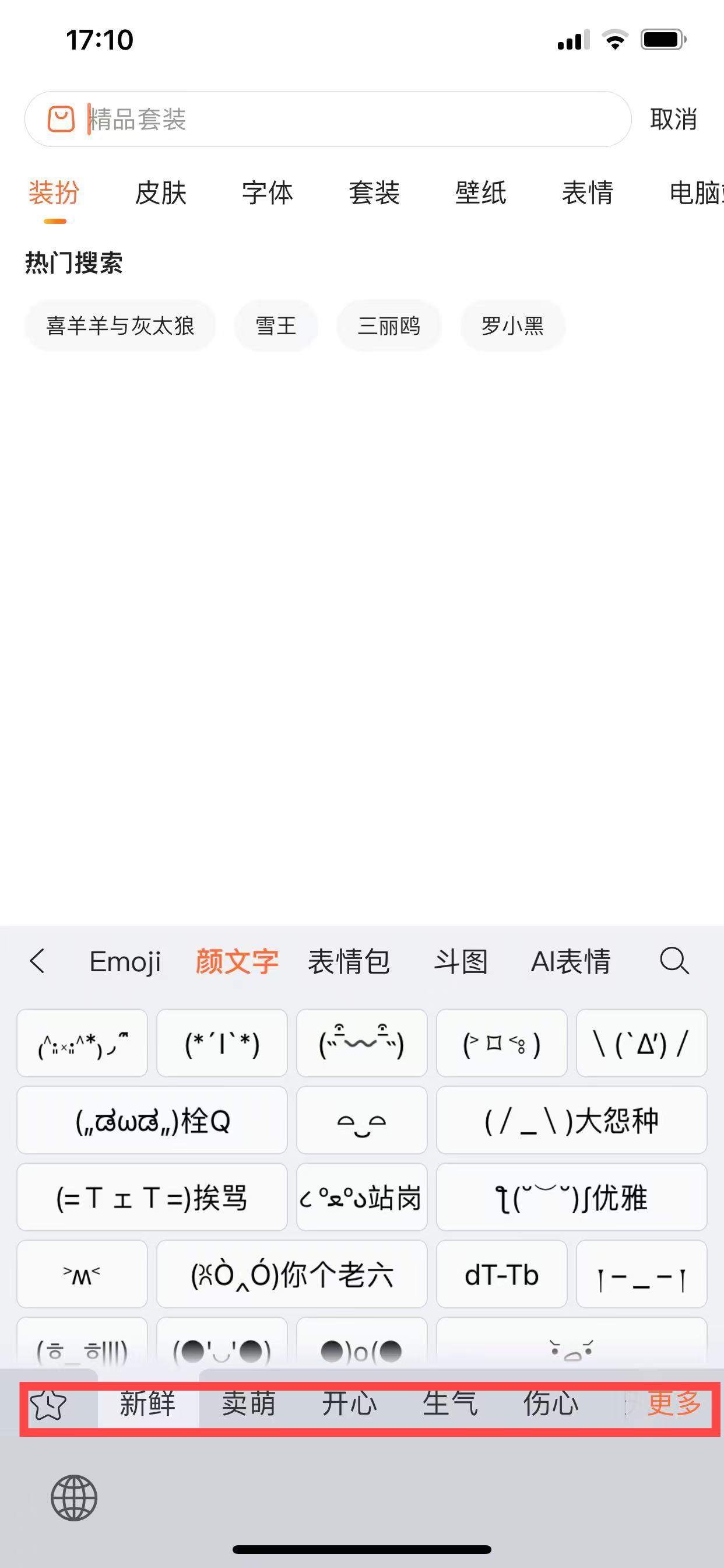Expand 更多 kaomoji categories
Image resolution: width=724 pixels, height=1568 pixels.
674,1403
